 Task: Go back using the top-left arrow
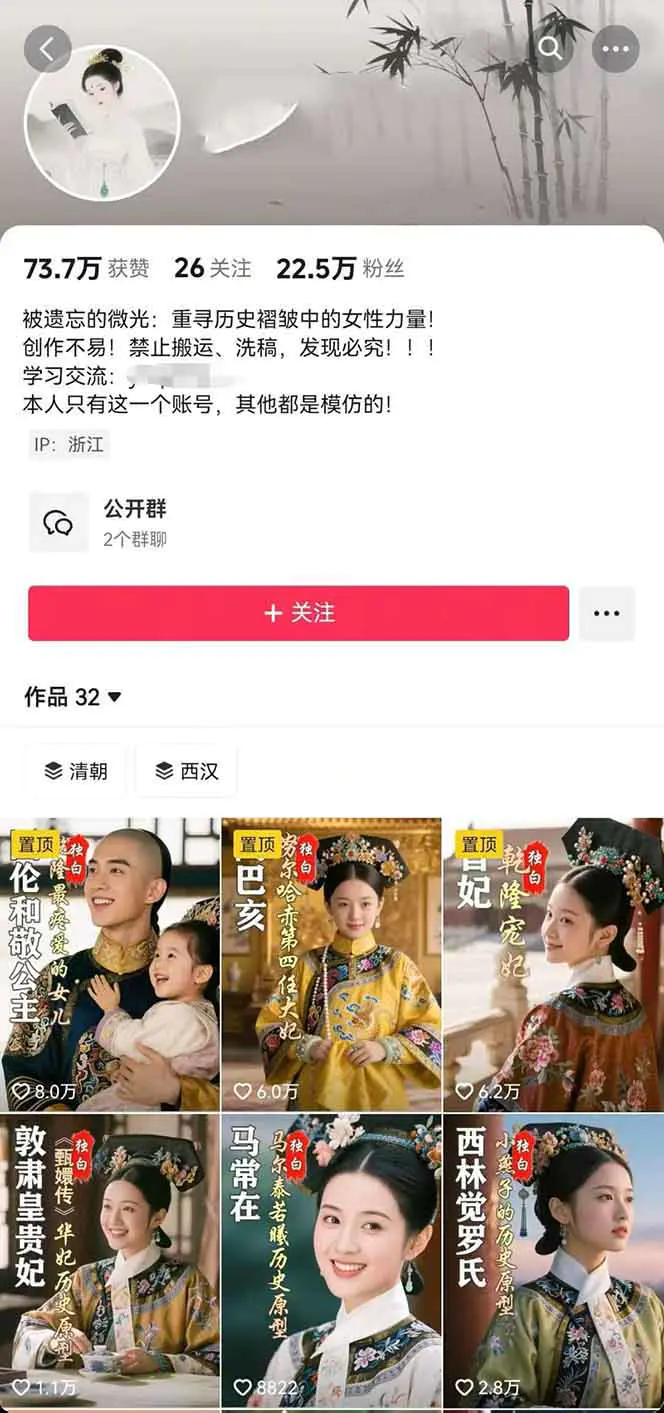47,48
